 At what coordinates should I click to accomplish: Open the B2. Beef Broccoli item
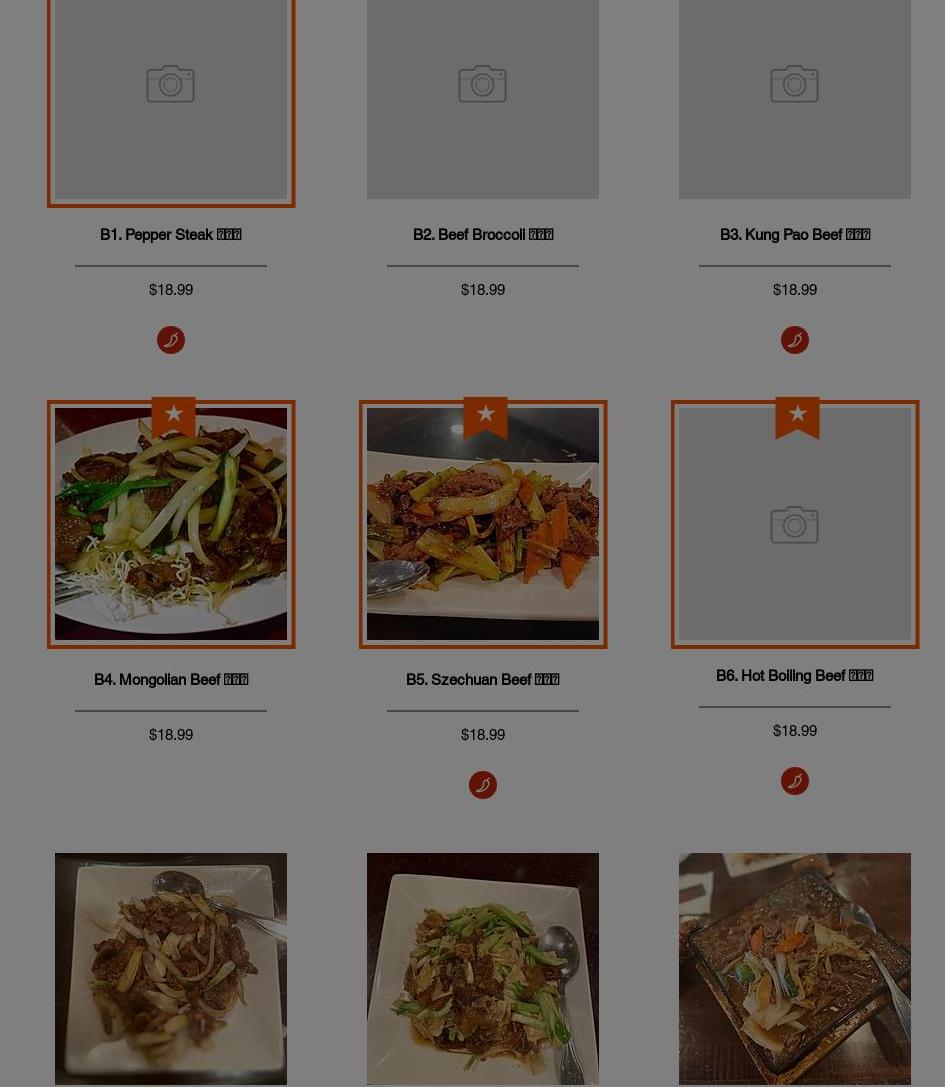point(482,234)
